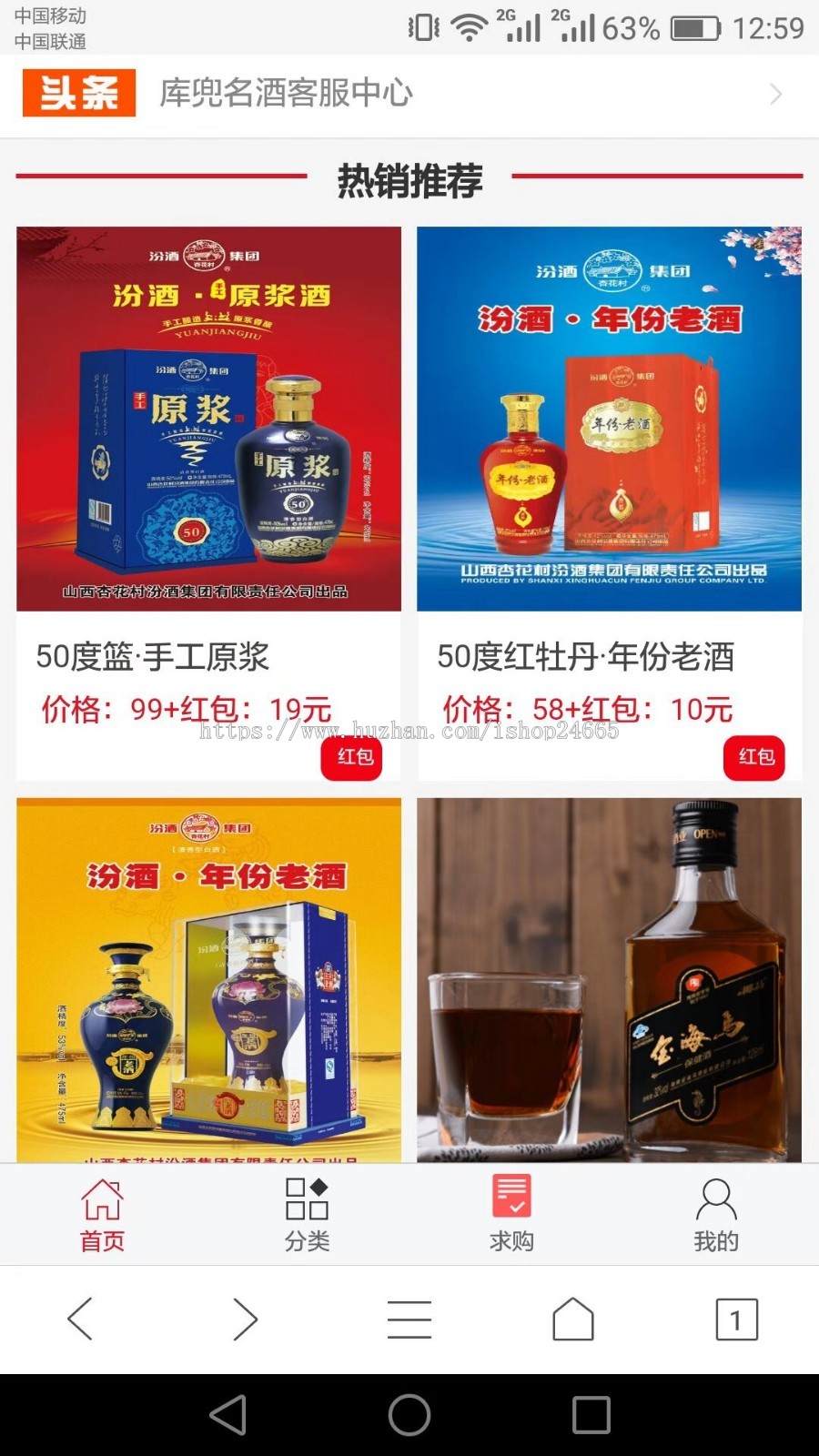Switch to the 分类 tab

(x=307, y=1215)
